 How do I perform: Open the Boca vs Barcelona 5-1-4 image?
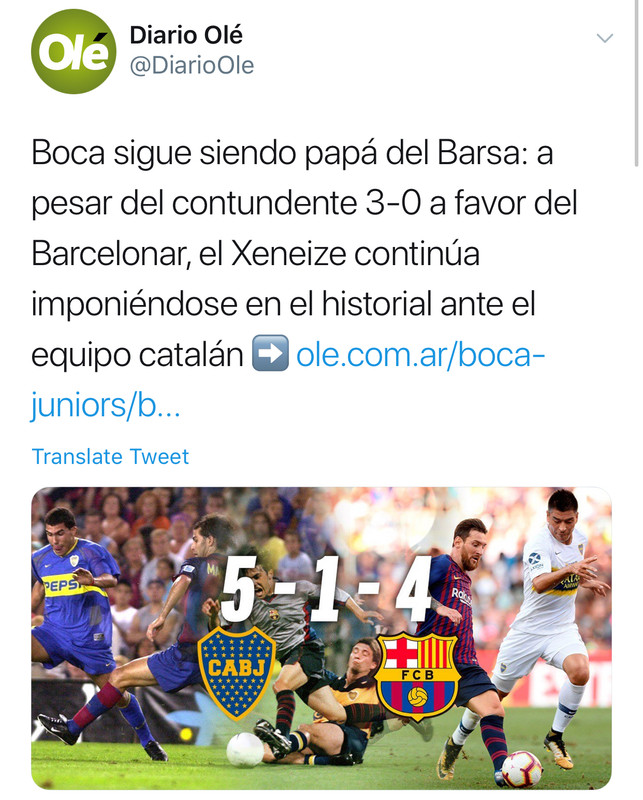point(321,638)
